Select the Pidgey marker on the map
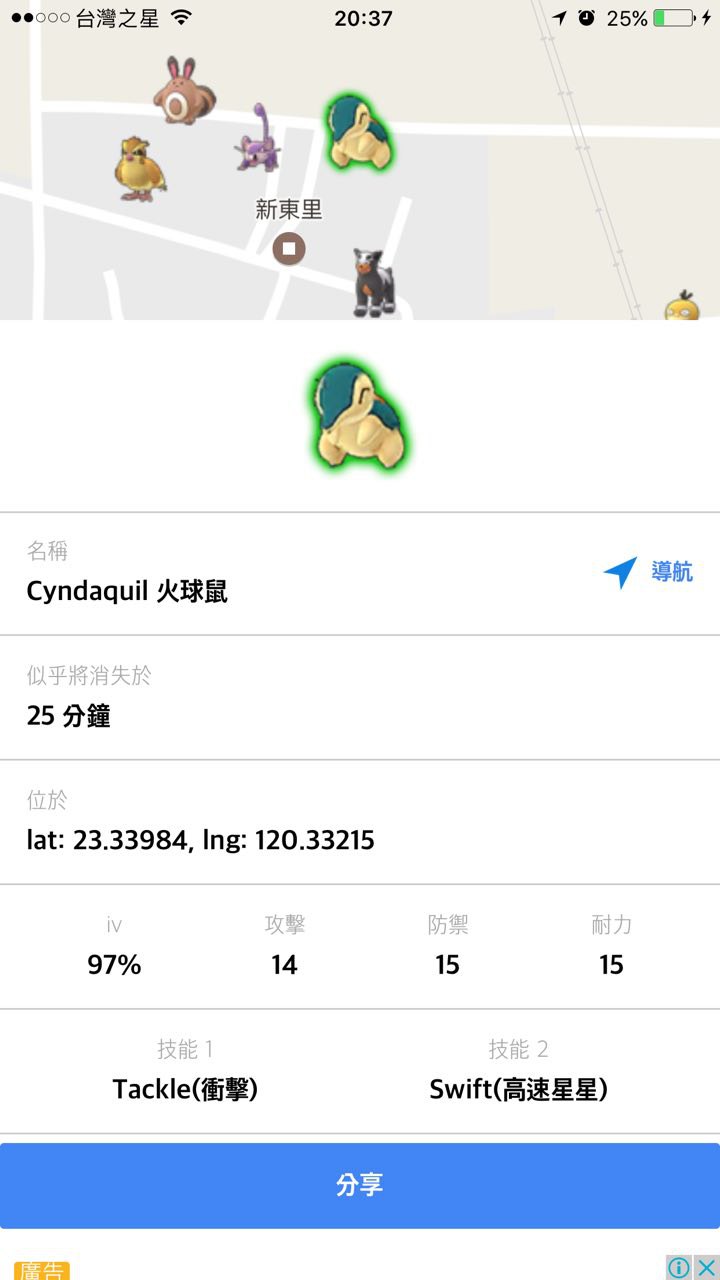 coord(138,168)
